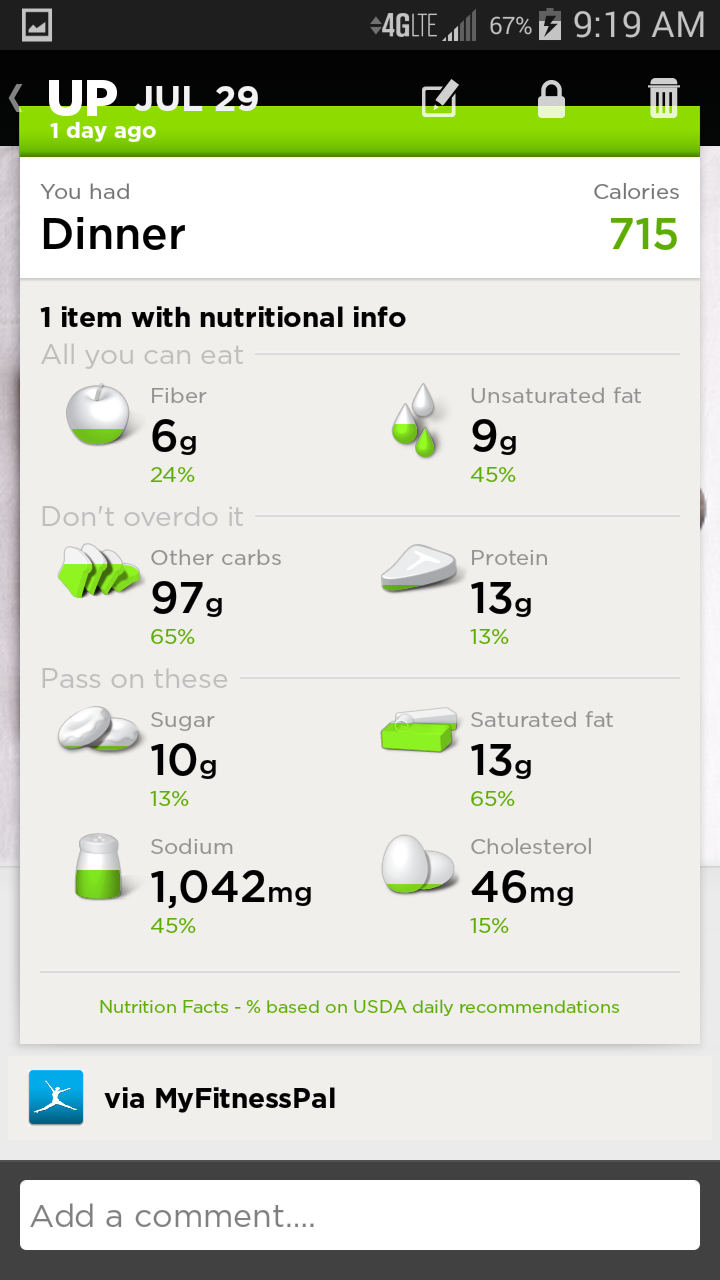The height and width of the screenshot is (1280, 720).
Task: Delete this dinner entry
Action: (x=663, y=99)
